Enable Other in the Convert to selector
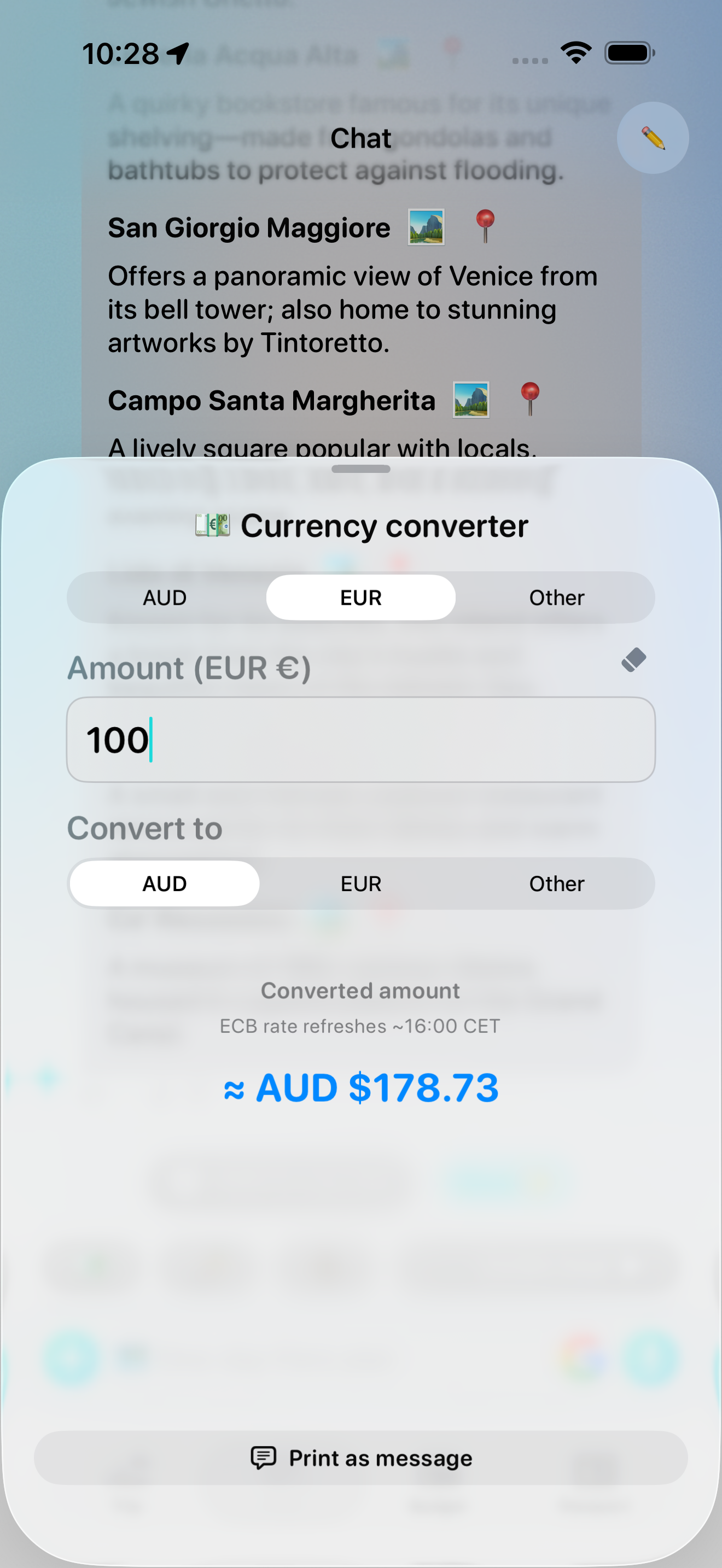Screen dimensions: 722x1568 [556, 883]
